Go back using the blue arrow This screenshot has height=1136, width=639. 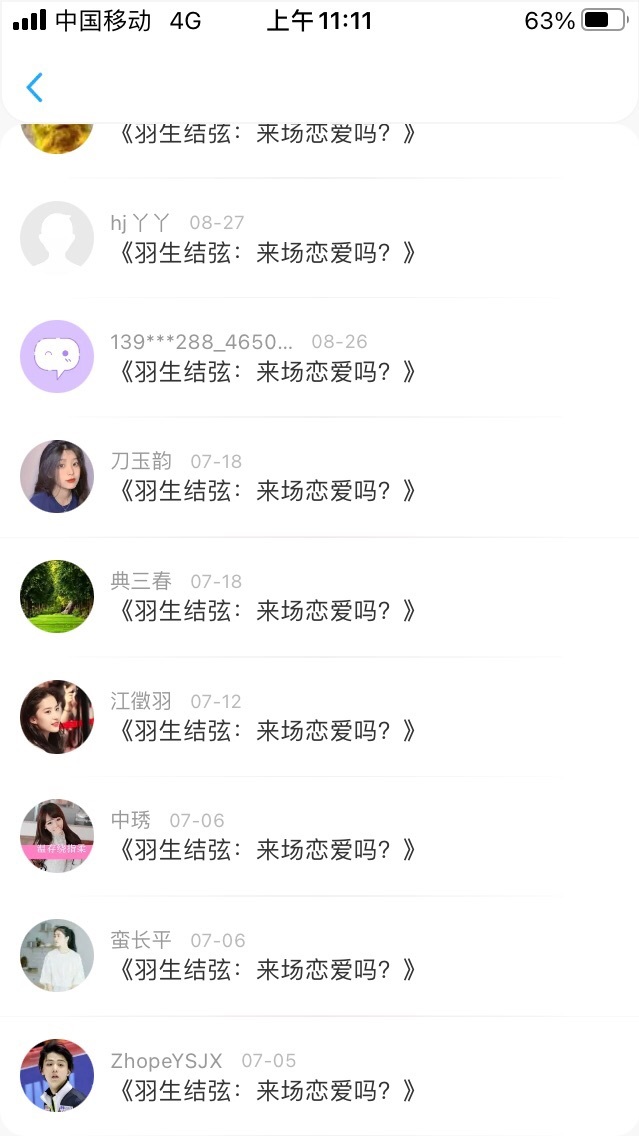[35, 88]
